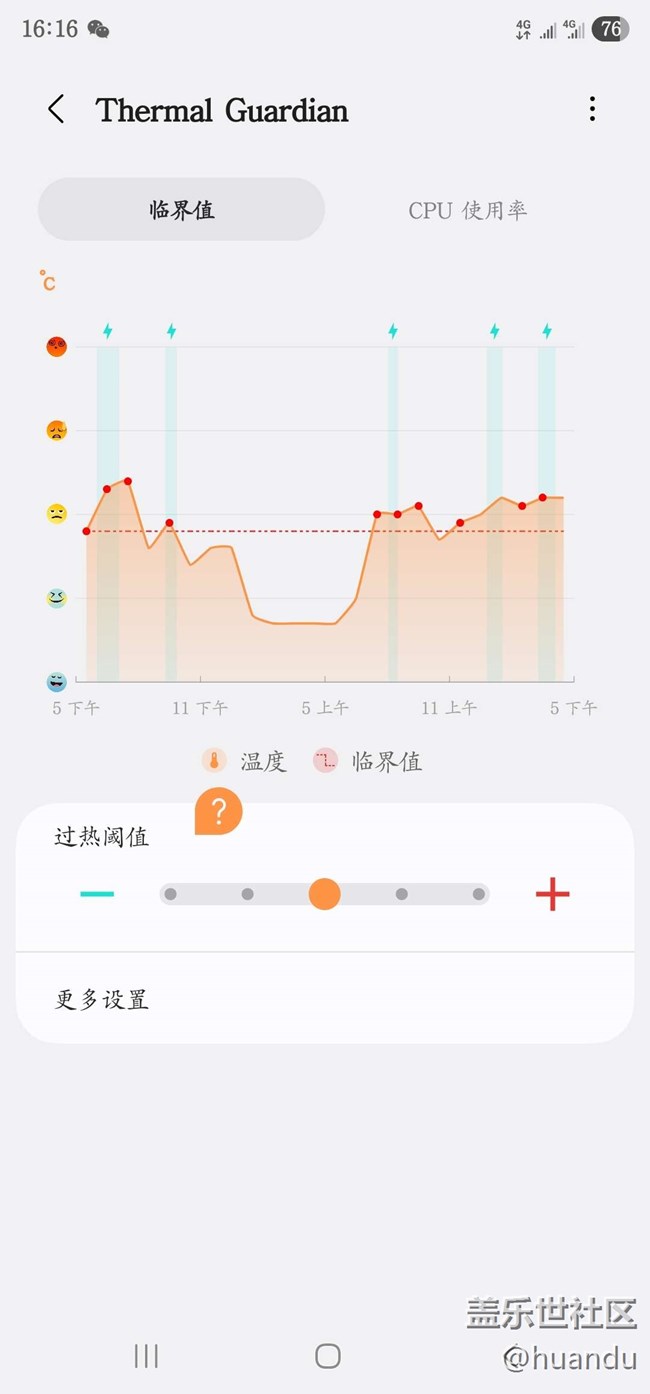This screenshot has width=650, height=1394.
Task: Set threshold slider to the first dot
Action: coord(171,894)
